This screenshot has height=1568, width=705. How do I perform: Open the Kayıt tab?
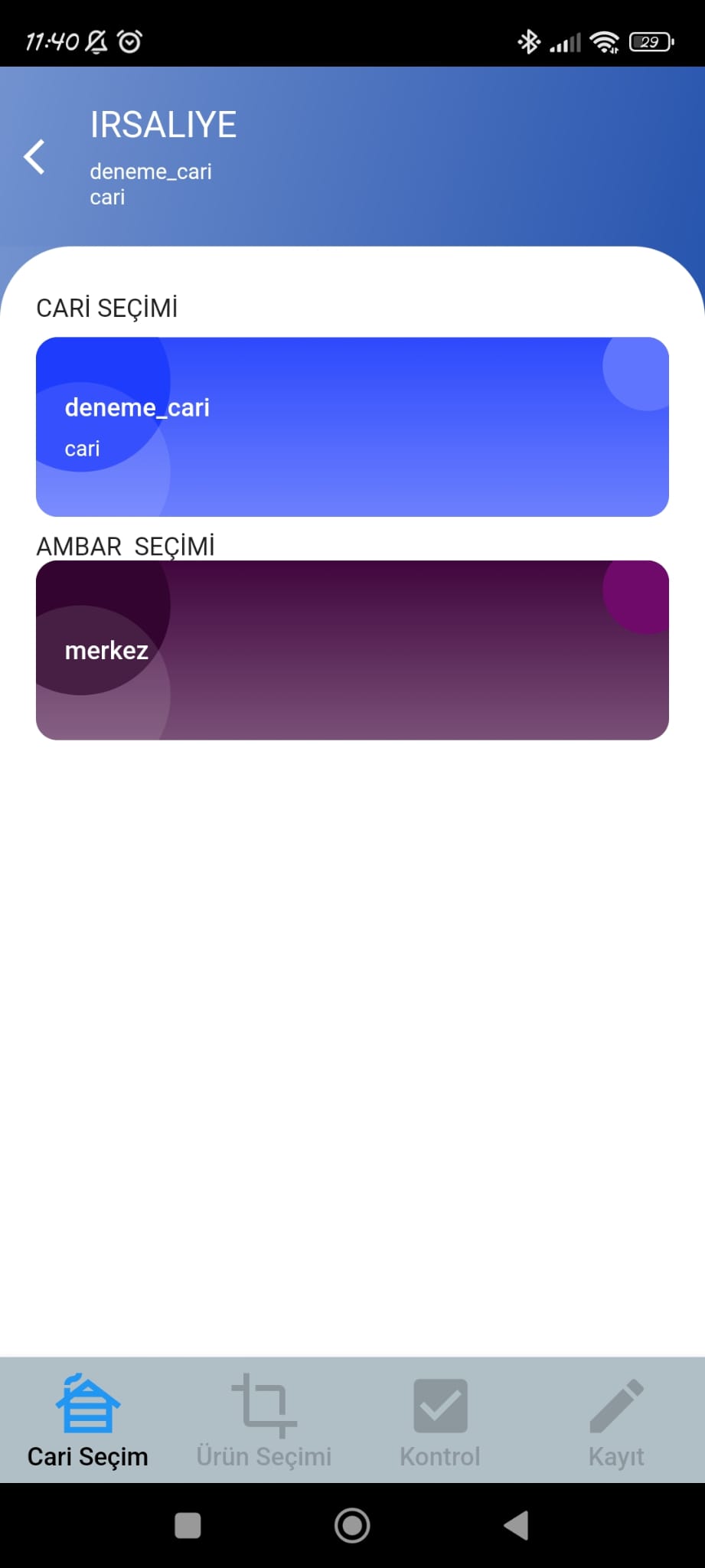coord(616,1420)
